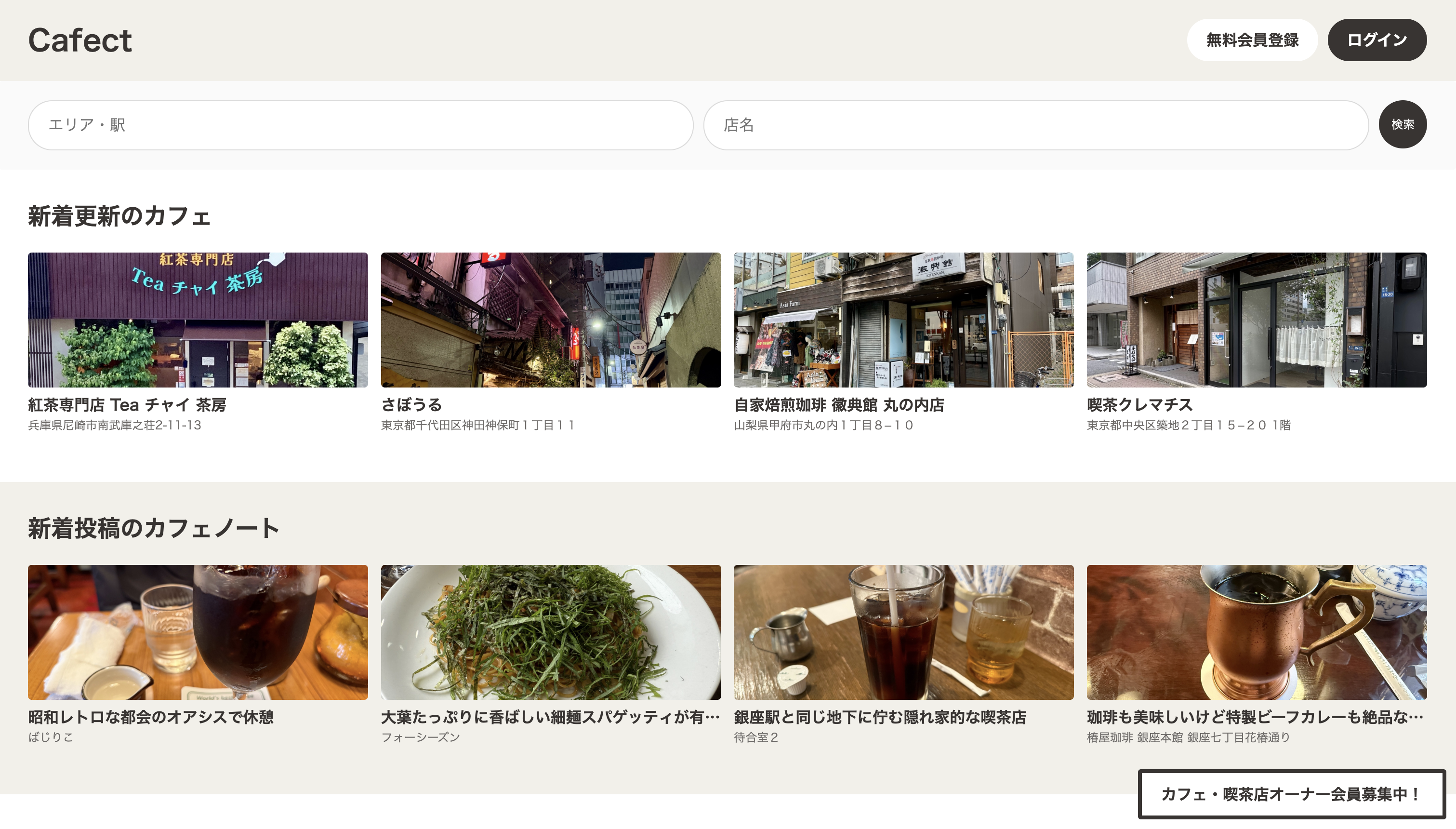Image resolution: width=1456 pixels, height=829 pixels.
Task: Tap the カフェ・喫茶店オーナー会員募集中 banner
Action: 1291,794
